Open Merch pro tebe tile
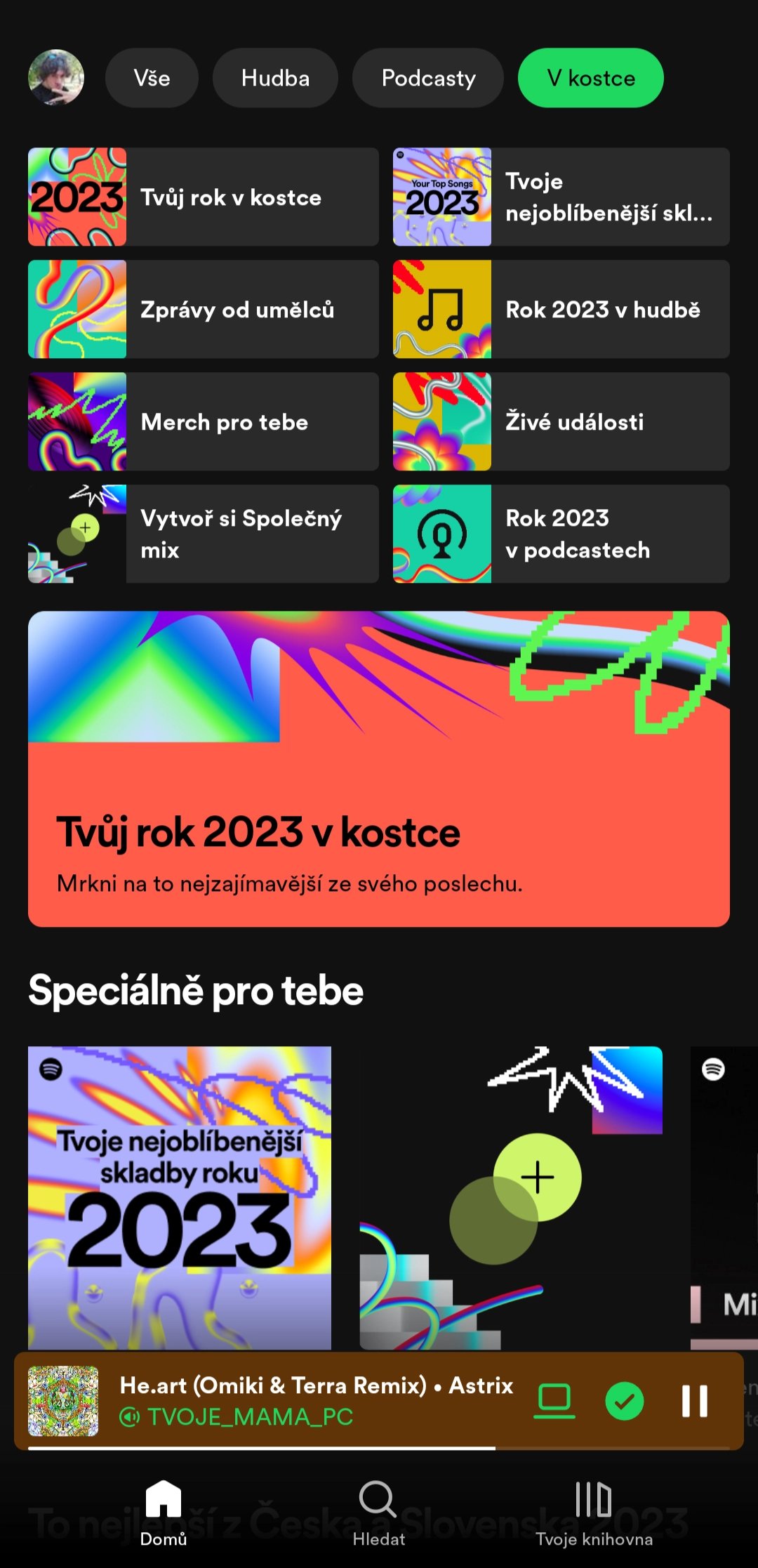This screenshot has width=758, height=1568. [204, 421]
